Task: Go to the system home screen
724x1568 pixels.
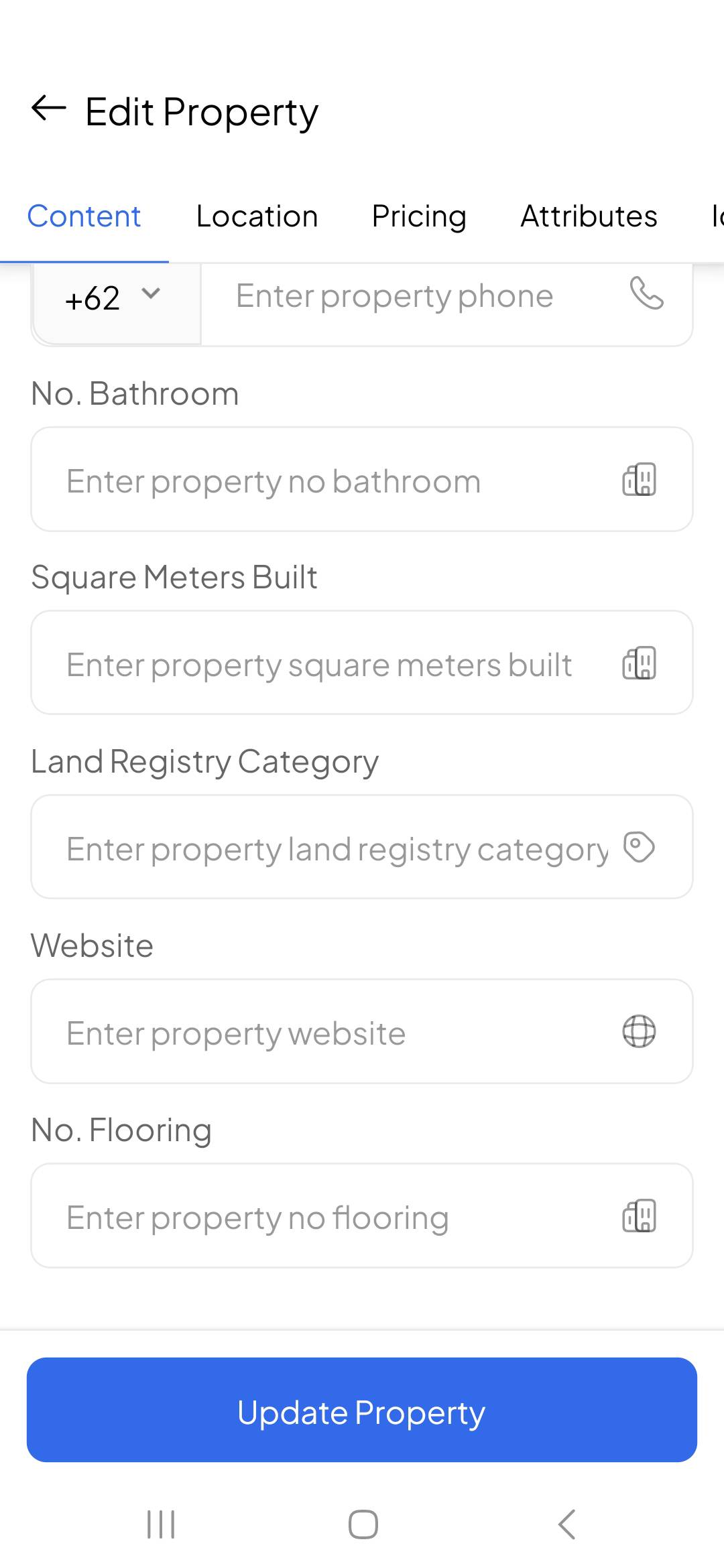Action: click(x=363, y=1524)
